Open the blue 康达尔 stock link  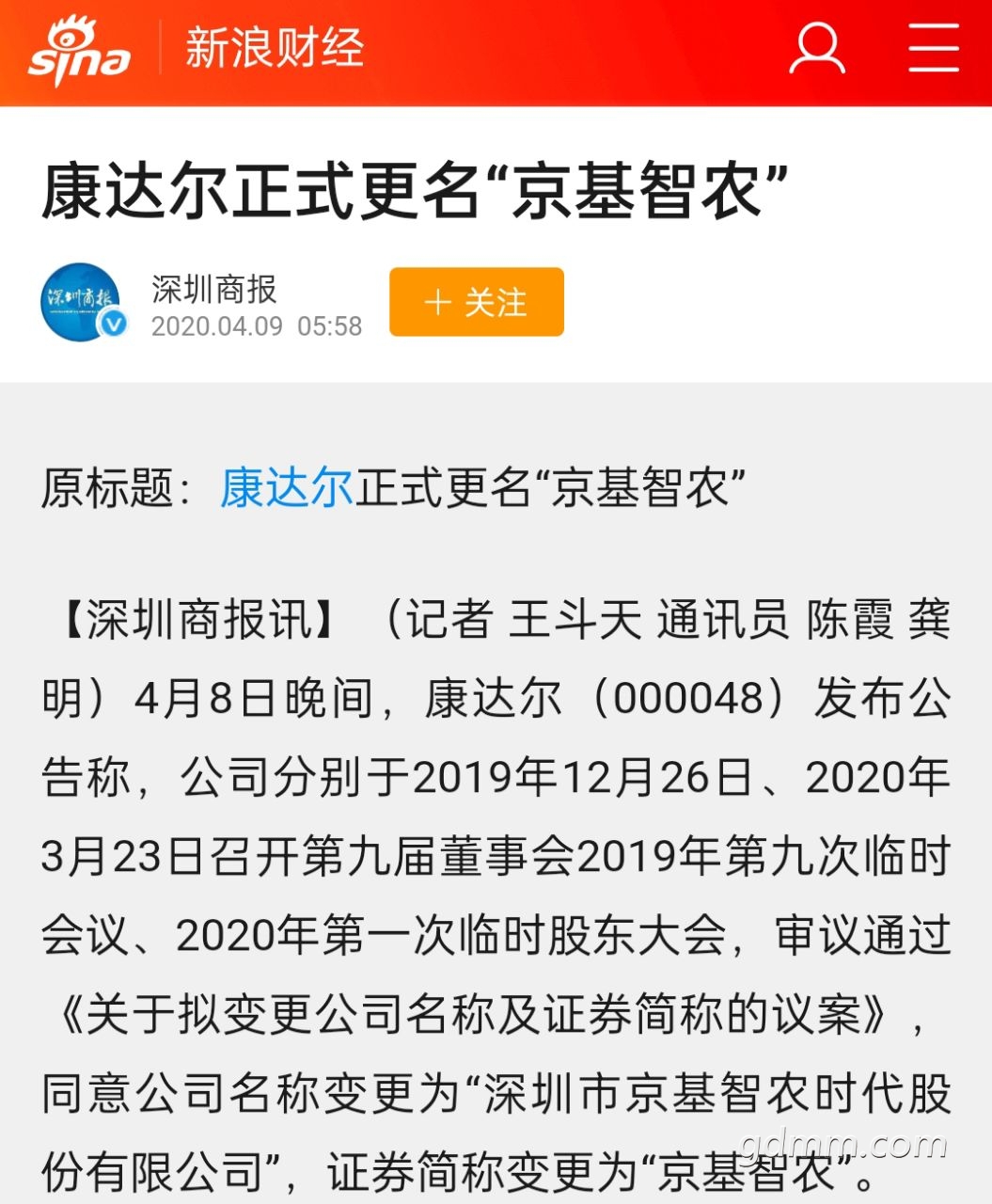coord(286,487)
